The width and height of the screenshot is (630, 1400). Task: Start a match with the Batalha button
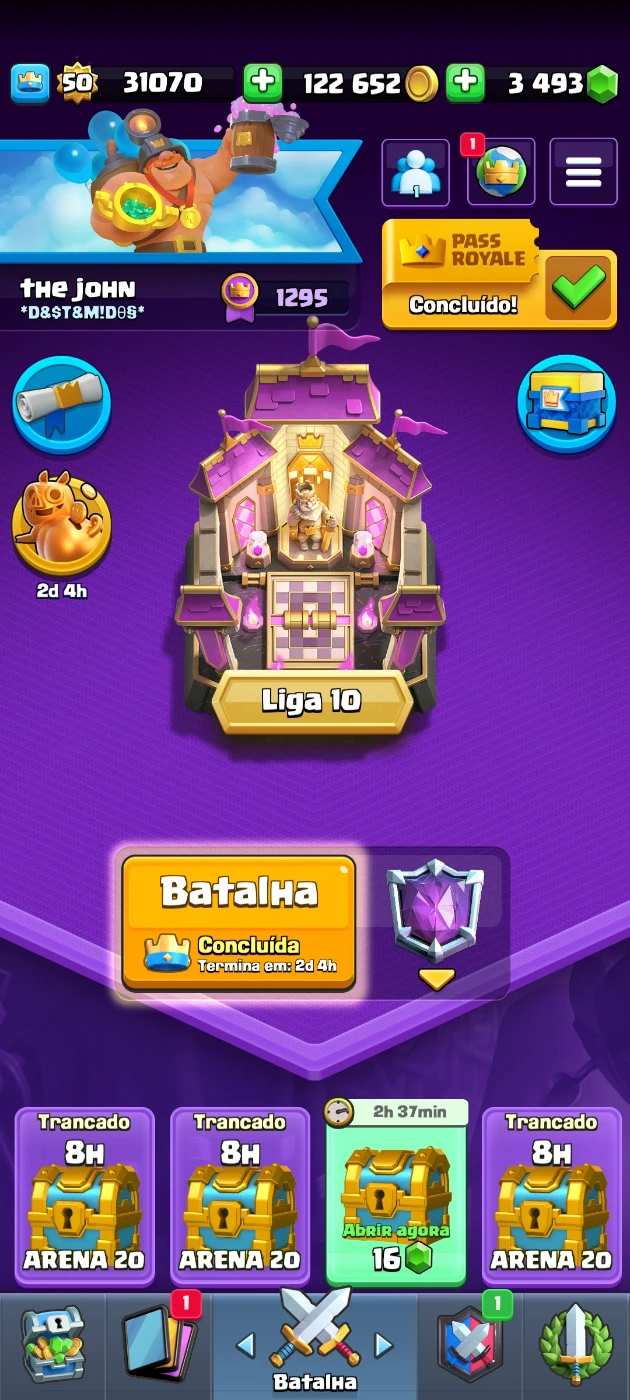[x=239, y=922]
